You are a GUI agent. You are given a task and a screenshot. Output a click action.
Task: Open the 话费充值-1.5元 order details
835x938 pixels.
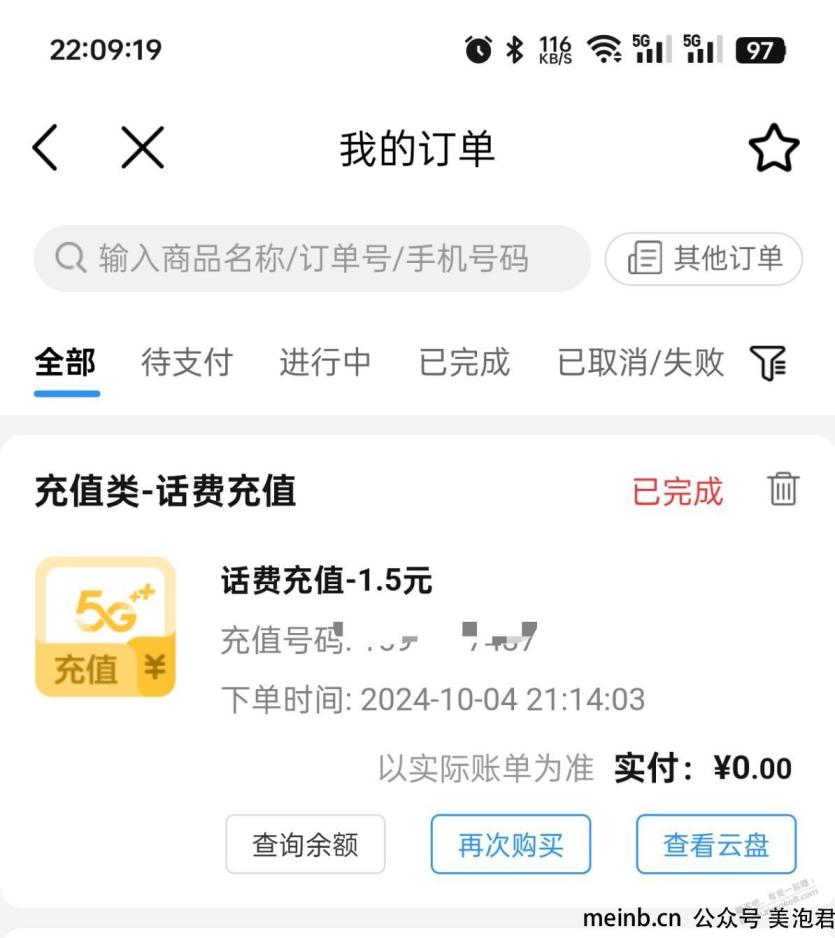[x=326, y=580]
